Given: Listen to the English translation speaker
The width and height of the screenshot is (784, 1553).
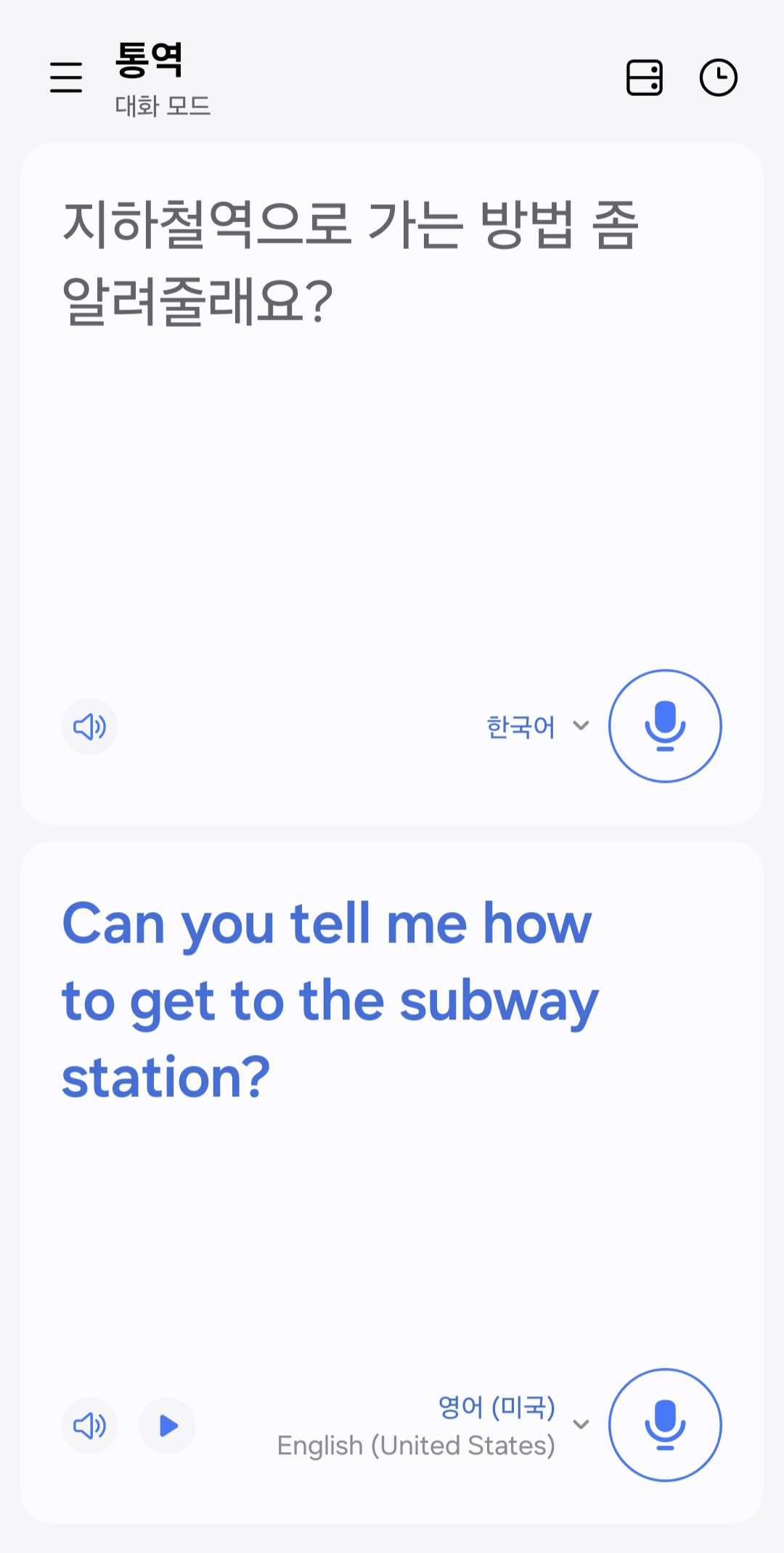Looking at the screenshot, I should click(x=89, y=1426).
